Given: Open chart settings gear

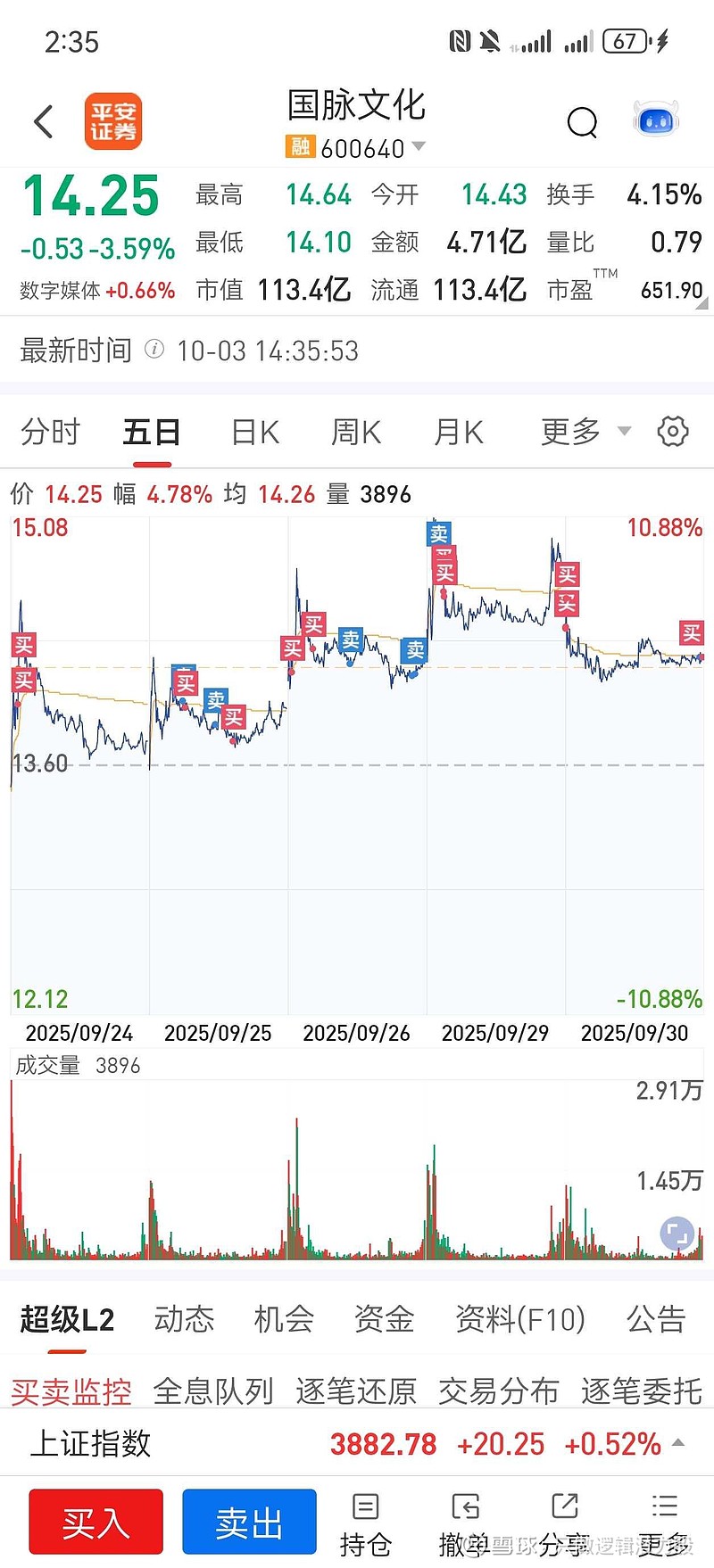Looking at the screenshot, I should 673,432.
